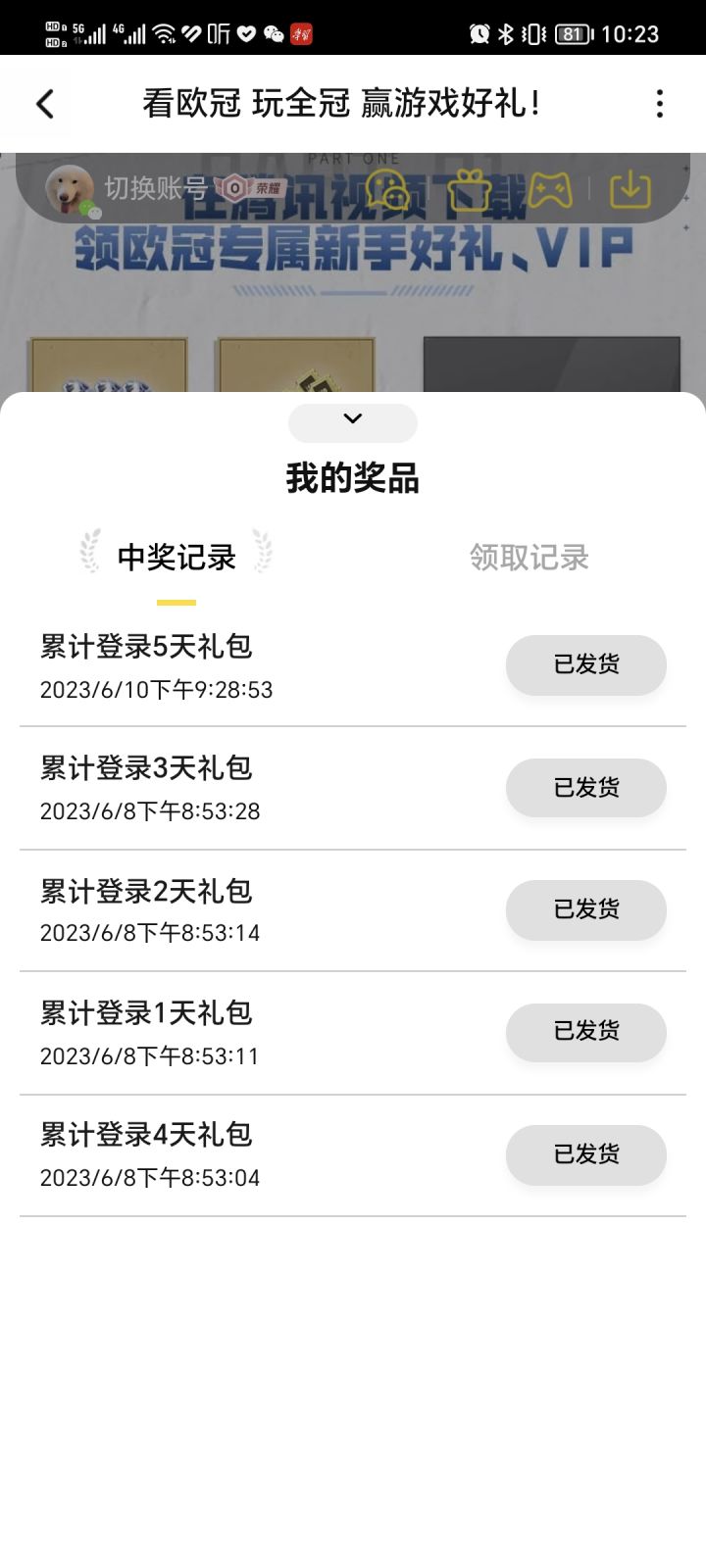Collapse the 我的奖品 sheet with the chevron

tap(353, 421)
